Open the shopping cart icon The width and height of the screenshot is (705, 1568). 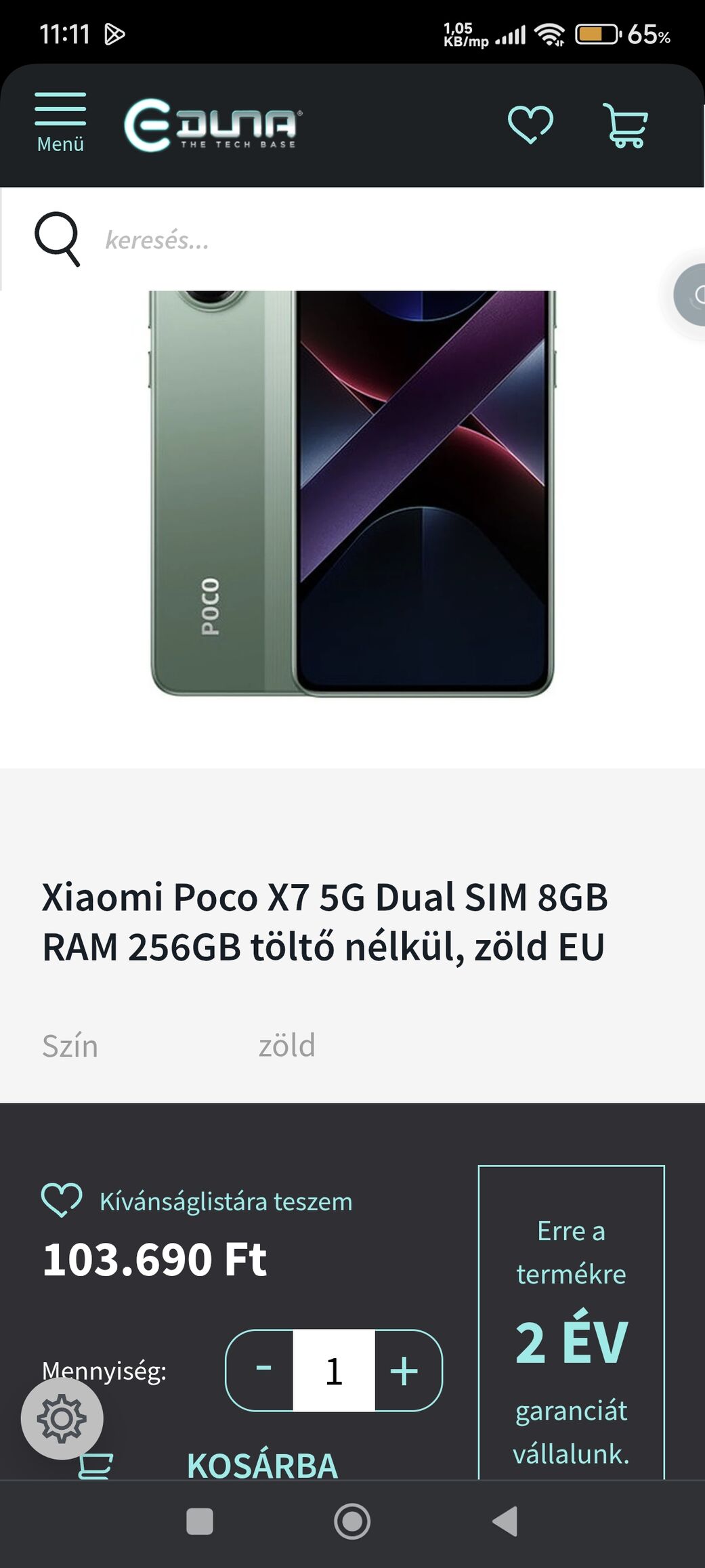pos(625,125)
